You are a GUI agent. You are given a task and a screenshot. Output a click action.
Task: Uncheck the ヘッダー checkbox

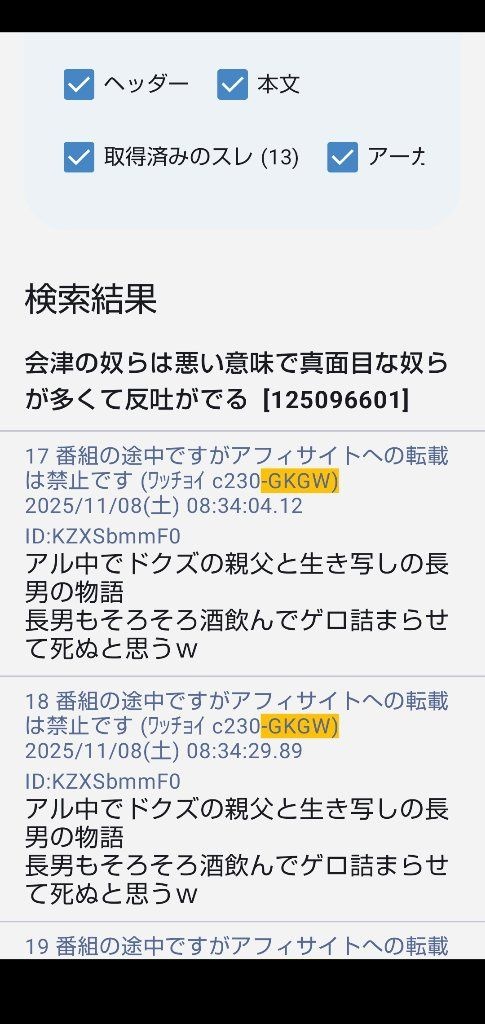pos(79,84)
